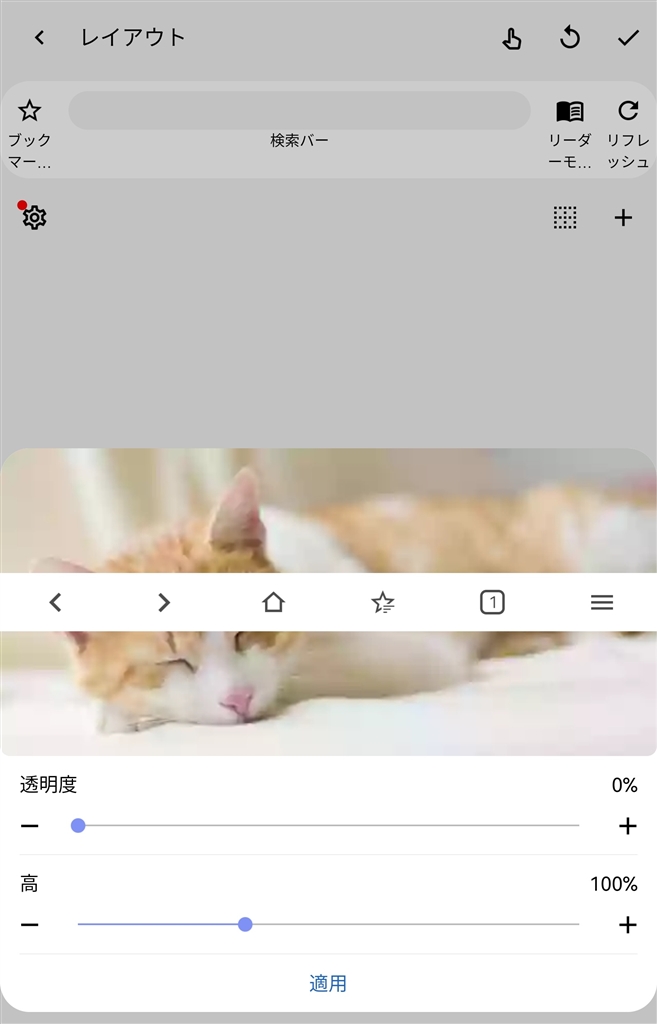Reset layout with the undo arrow
This screenshot has width=657, height=1024.
[x=570, y=39]
